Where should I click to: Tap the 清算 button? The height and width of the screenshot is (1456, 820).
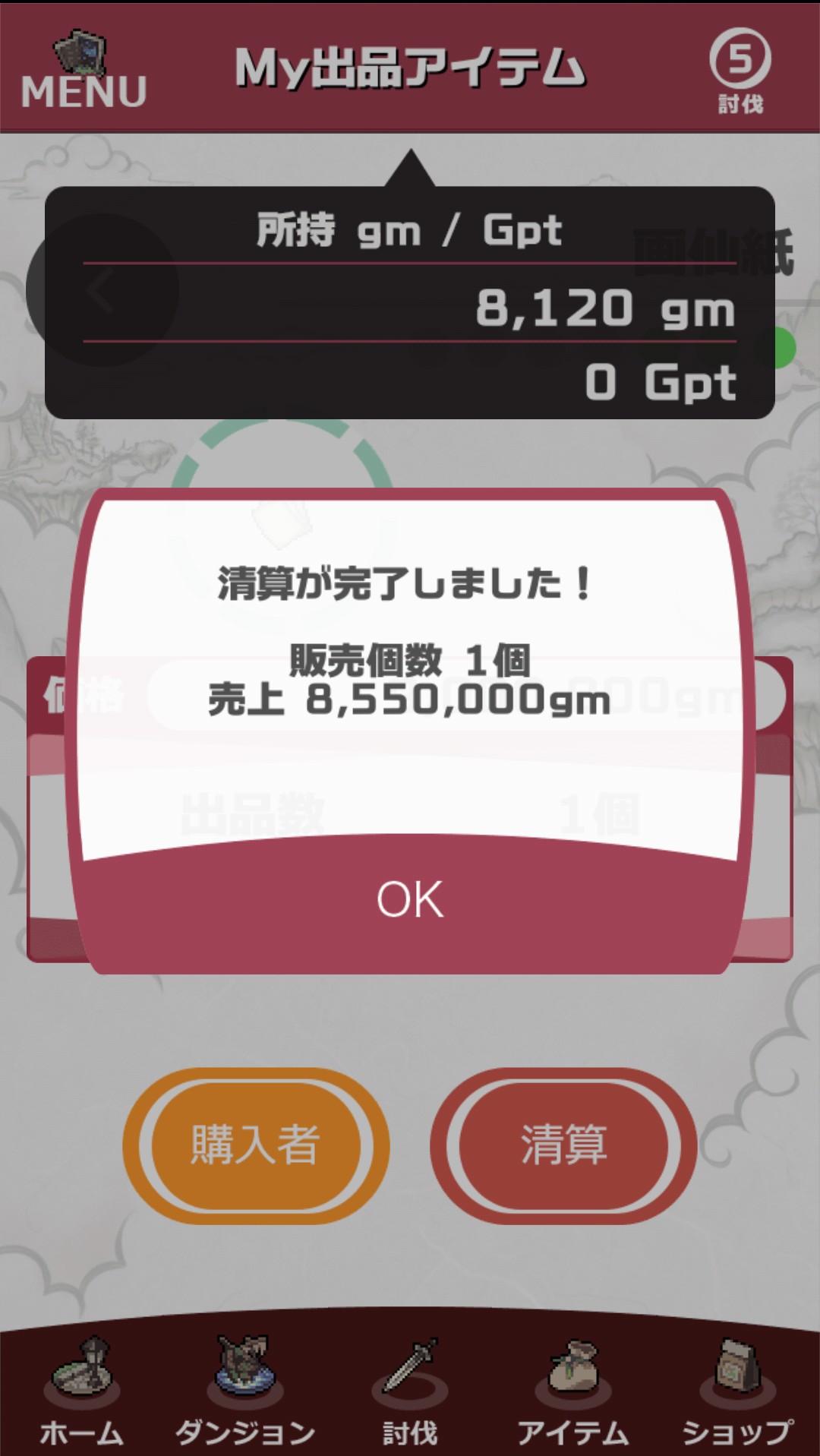click(x=563, y=1145)
